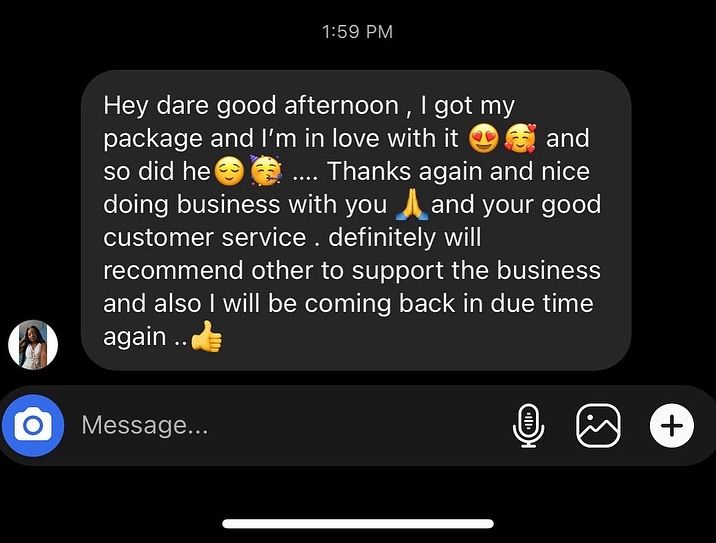Image resolution: width=716 pixels, height=543 pixels.
Task: View the sender's profile picture
Action: pyautogui.click(x=33, y=346)
